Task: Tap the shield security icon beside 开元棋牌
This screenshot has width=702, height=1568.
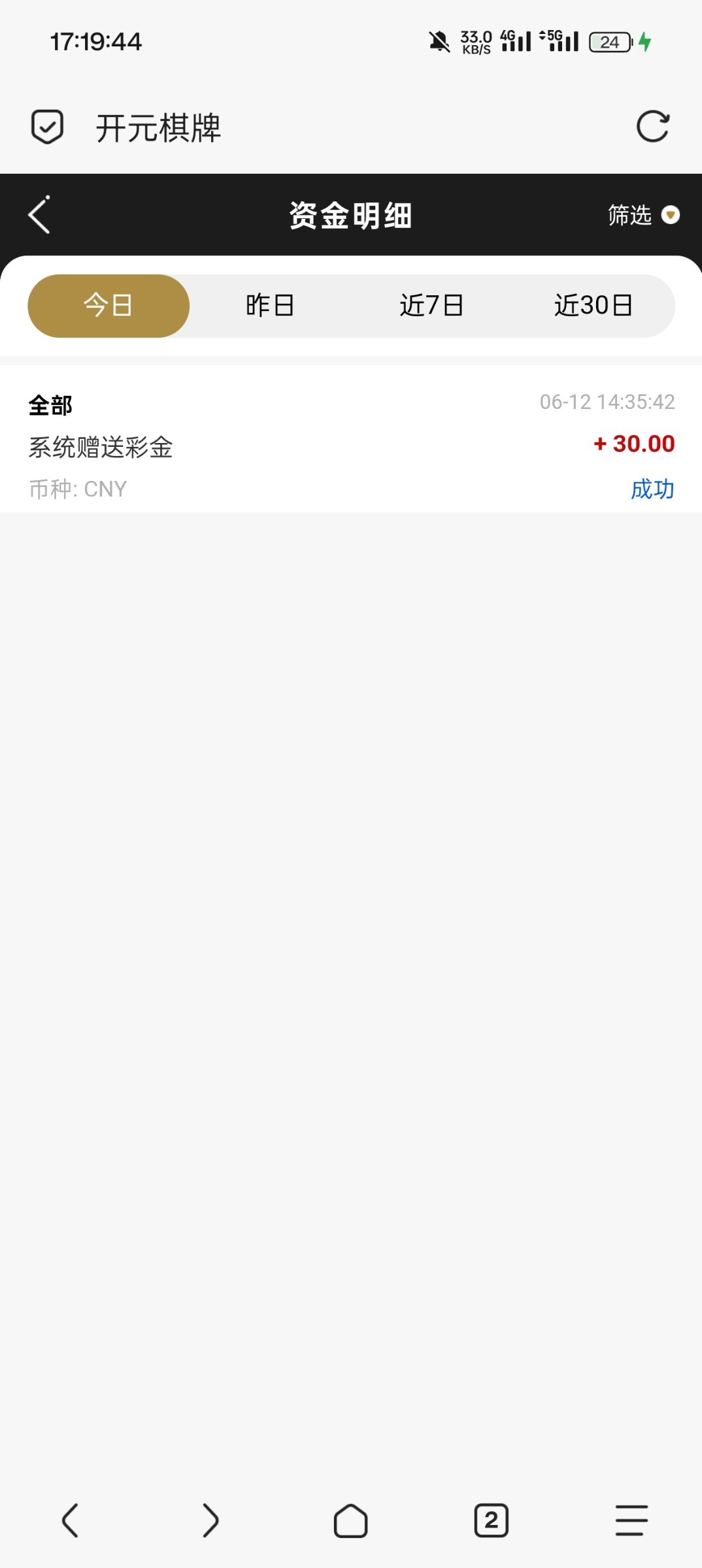Action: (x=47, y=127)
